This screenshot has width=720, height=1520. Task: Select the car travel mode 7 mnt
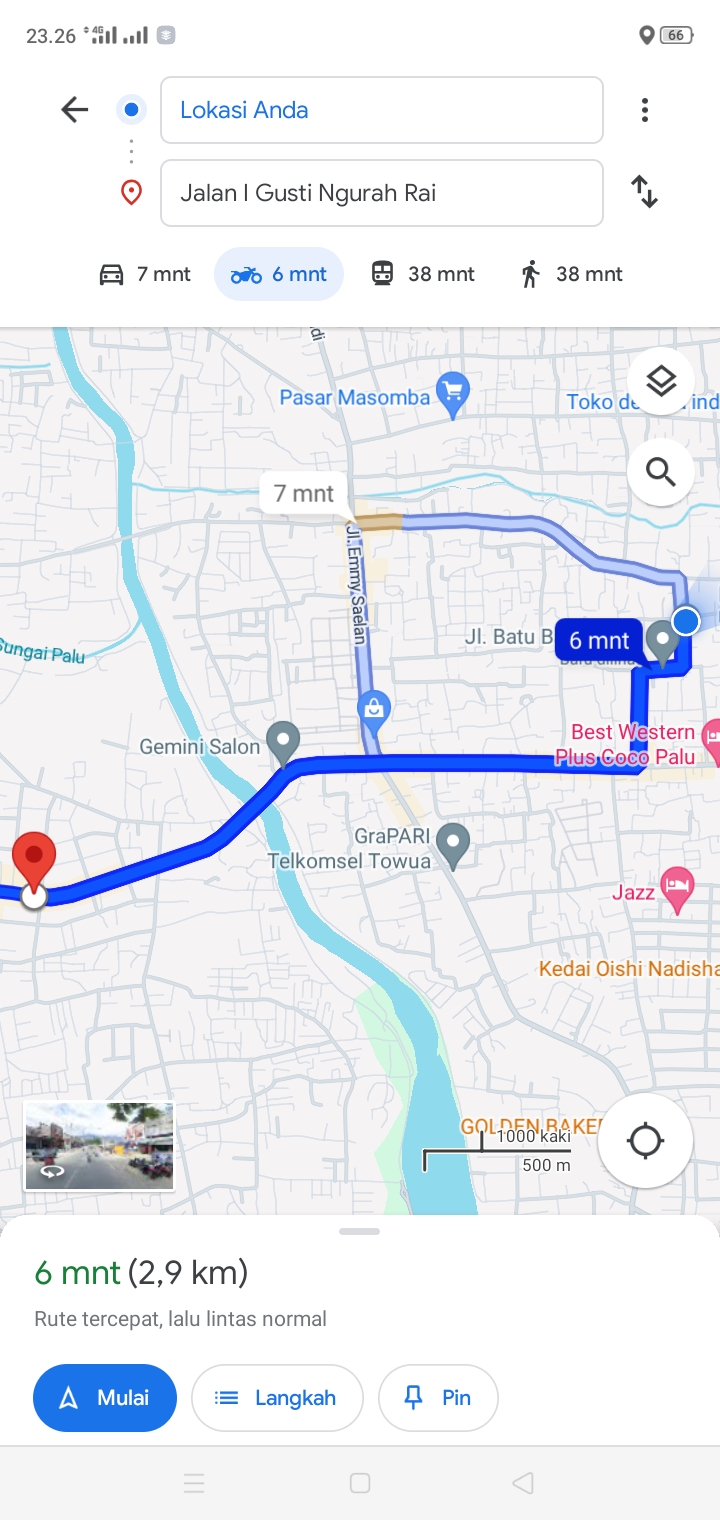click(145, 274)
